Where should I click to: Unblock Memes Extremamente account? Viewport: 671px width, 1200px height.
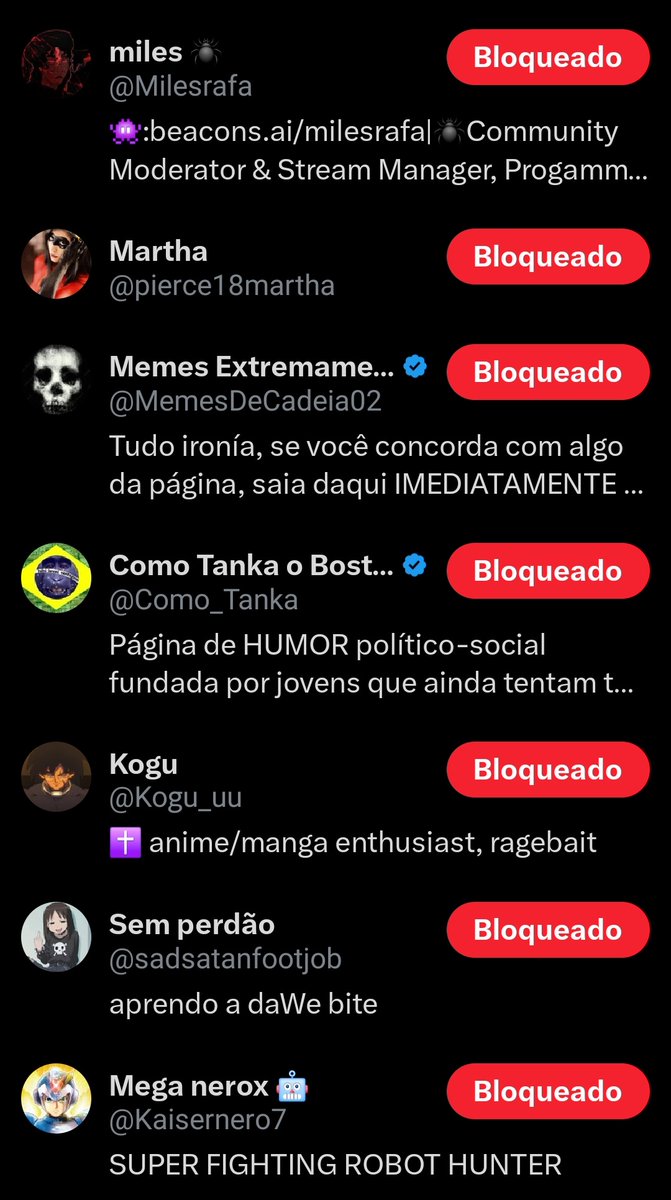coord(548,372)
